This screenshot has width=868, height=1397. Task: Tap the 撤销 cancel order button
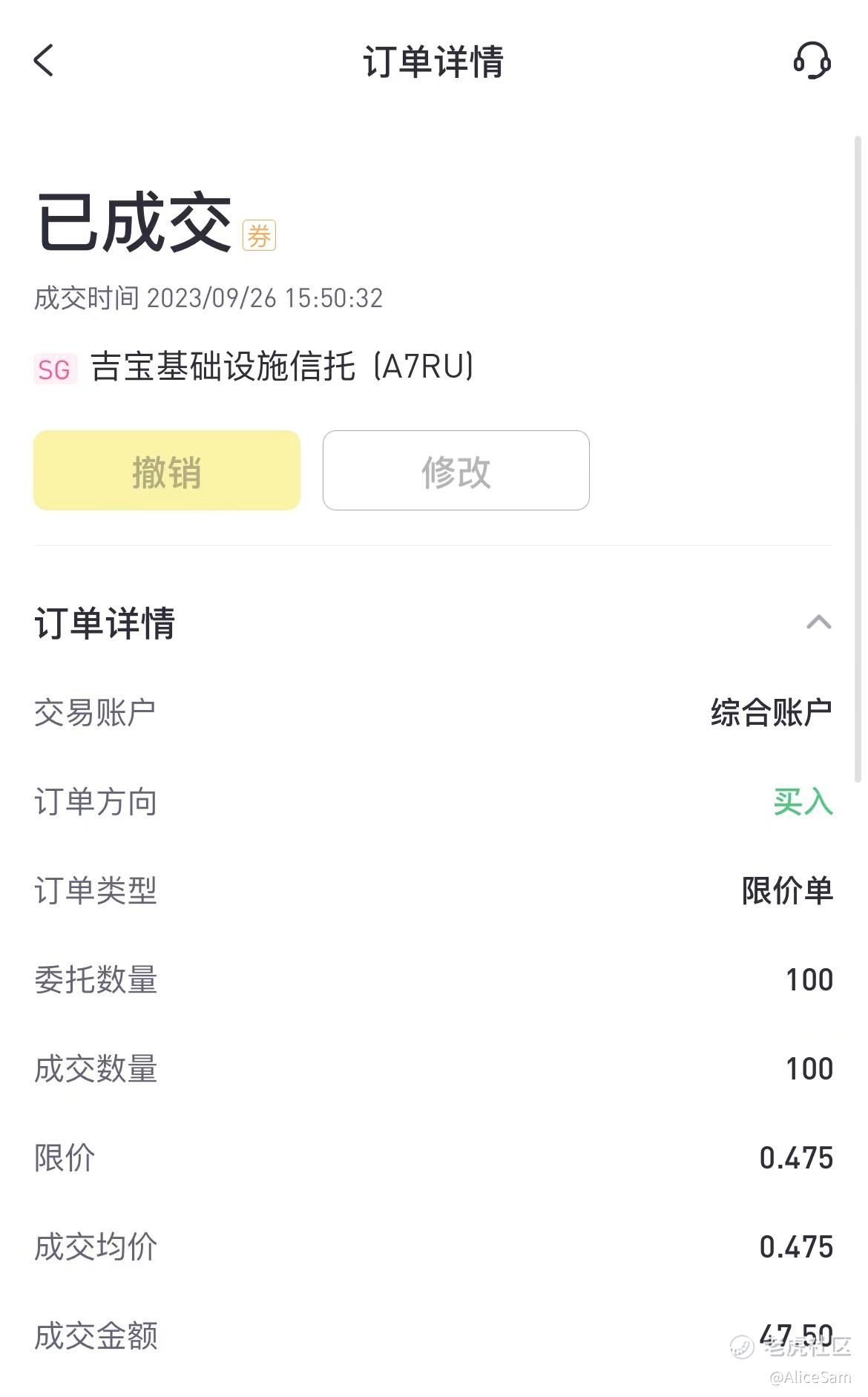pos(167,470)
